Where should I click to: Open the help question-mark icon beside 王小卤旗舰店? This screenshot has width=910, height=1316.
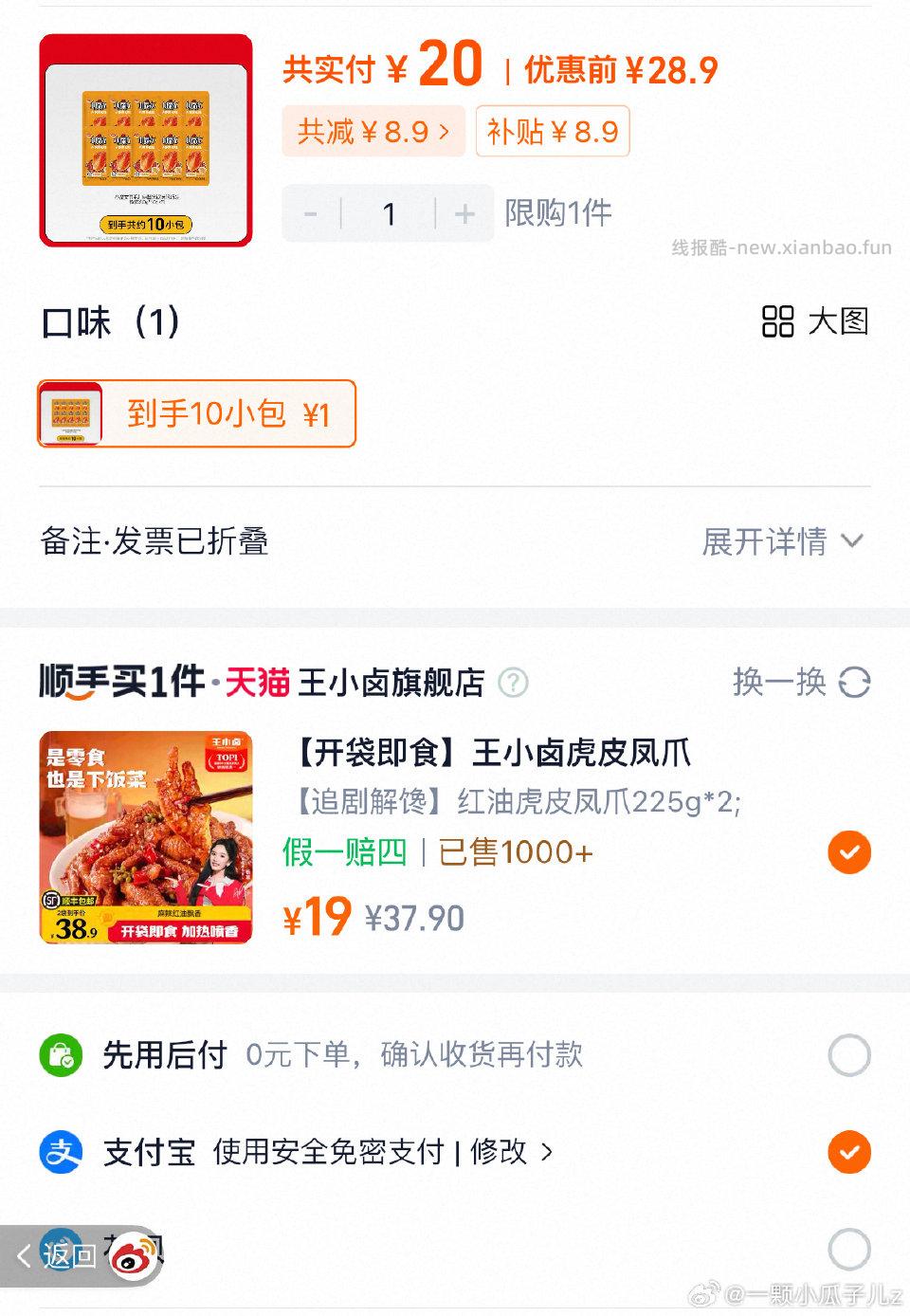(x=513, y=683)
